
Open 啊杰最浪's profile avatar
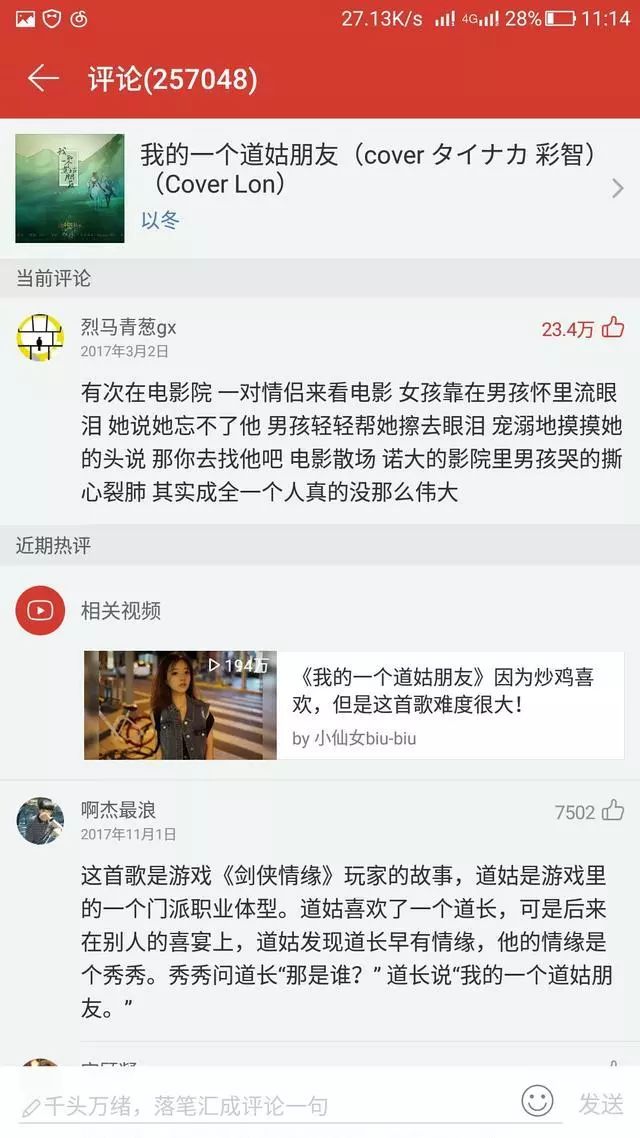[x=40, y=821]
